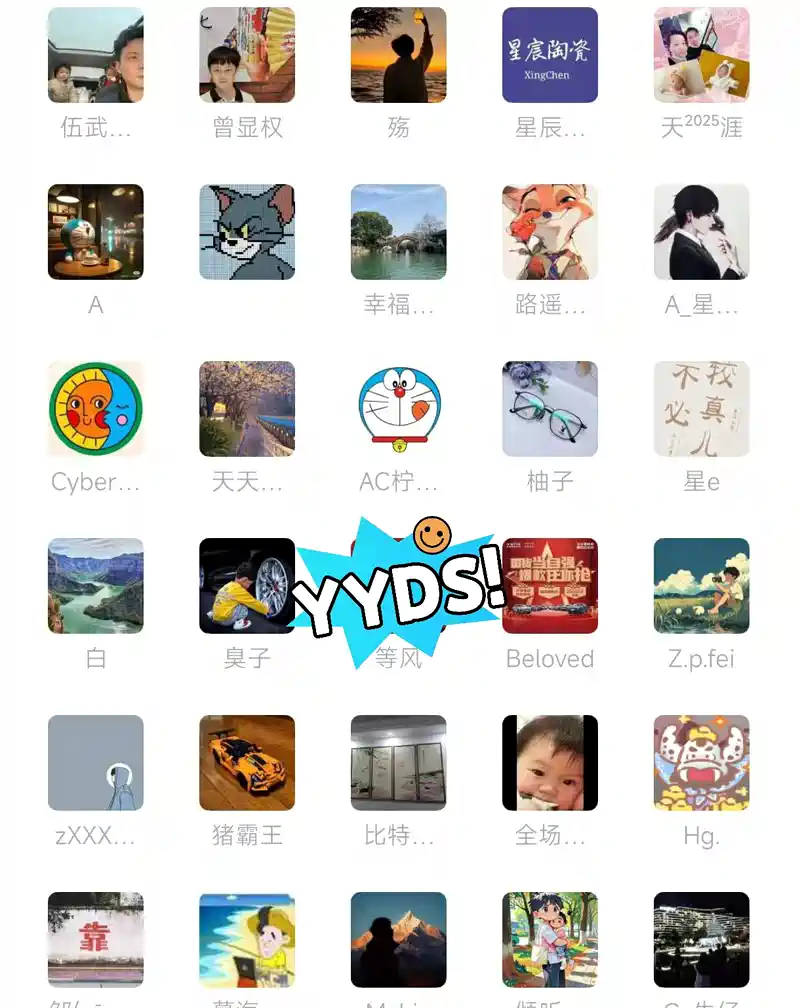Open member 星e's profile

click(701, 409)
